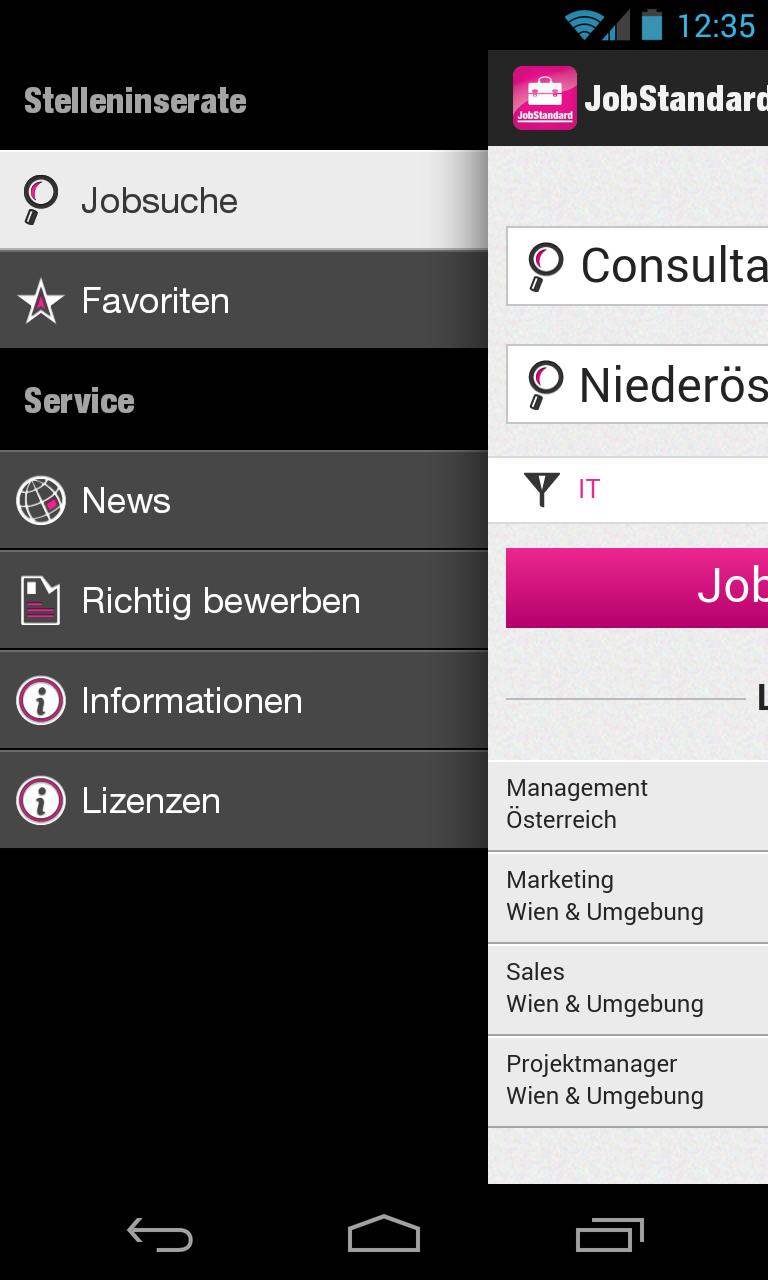Tap the JobStandard logo to close the drawer
The image size is (768, 1280).
click(x=545, y=98)
